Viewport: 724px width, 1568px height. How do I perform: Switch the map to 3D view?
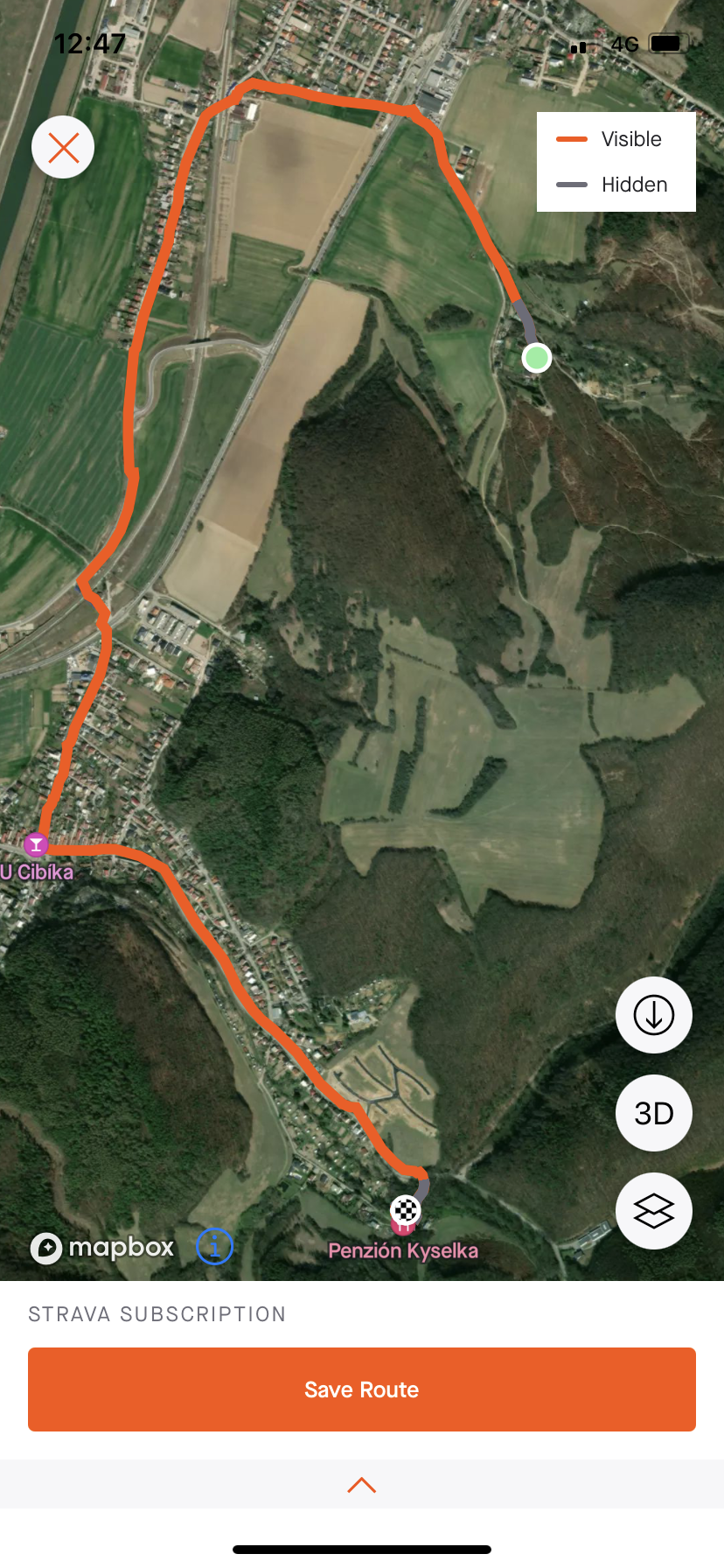(653, 1113)
